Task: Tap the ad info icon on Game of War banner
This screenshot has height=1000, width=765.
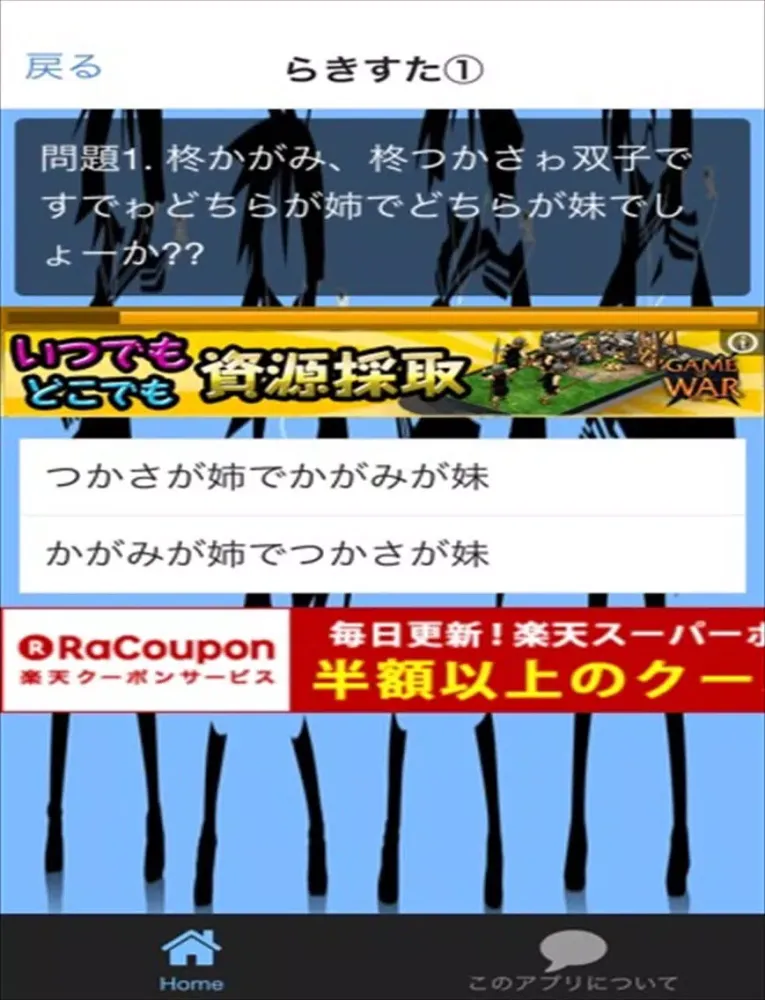Action: click(747, 342)
